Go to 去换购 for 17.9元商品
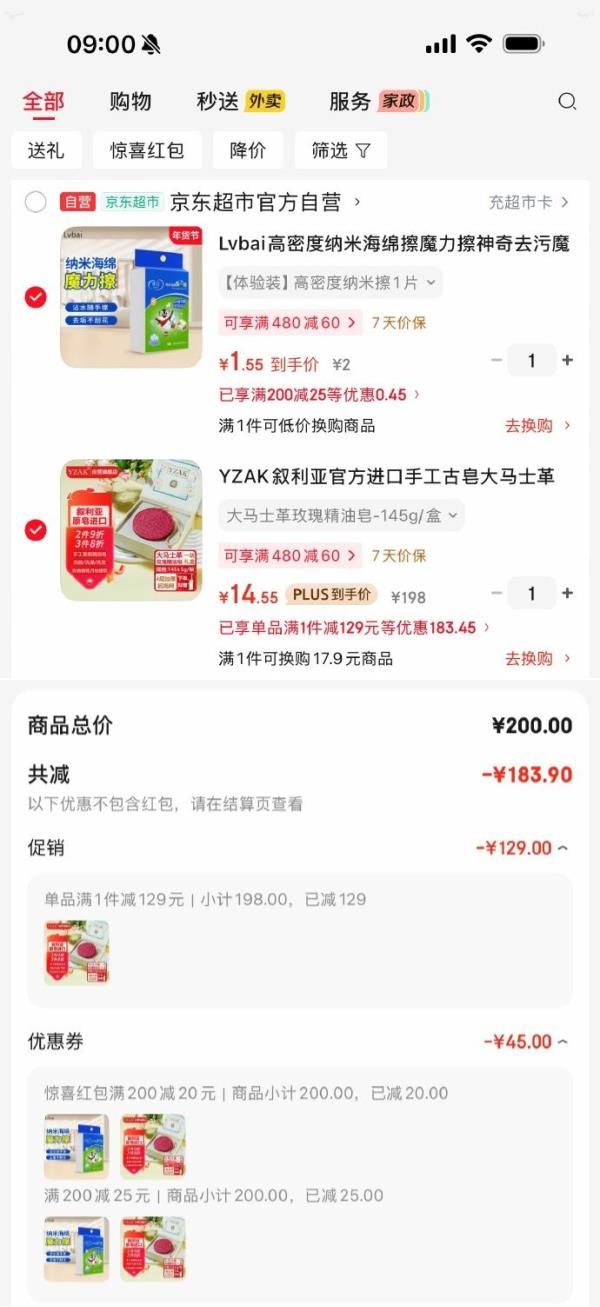 (x=537, y=658)
